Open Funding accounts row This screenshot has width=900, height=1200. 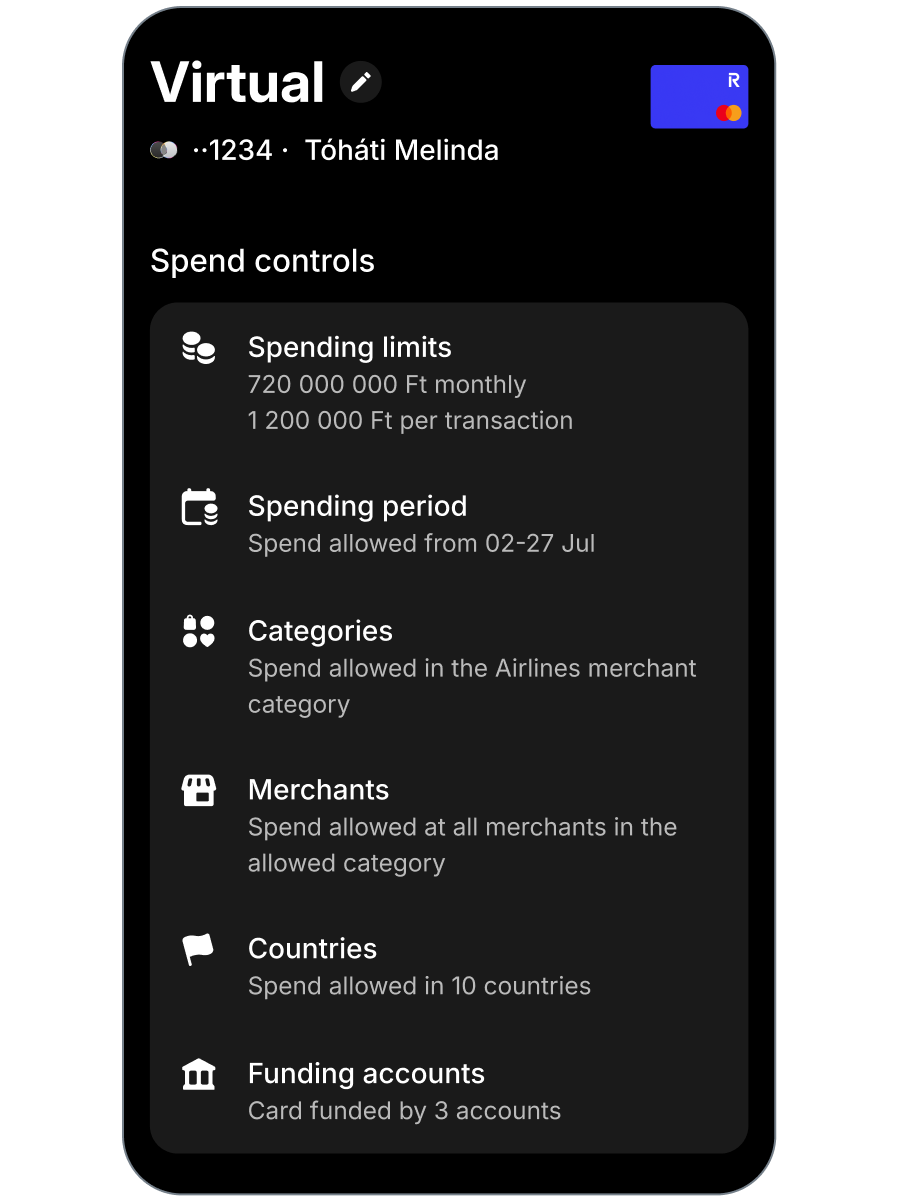tap(449, 1091)
